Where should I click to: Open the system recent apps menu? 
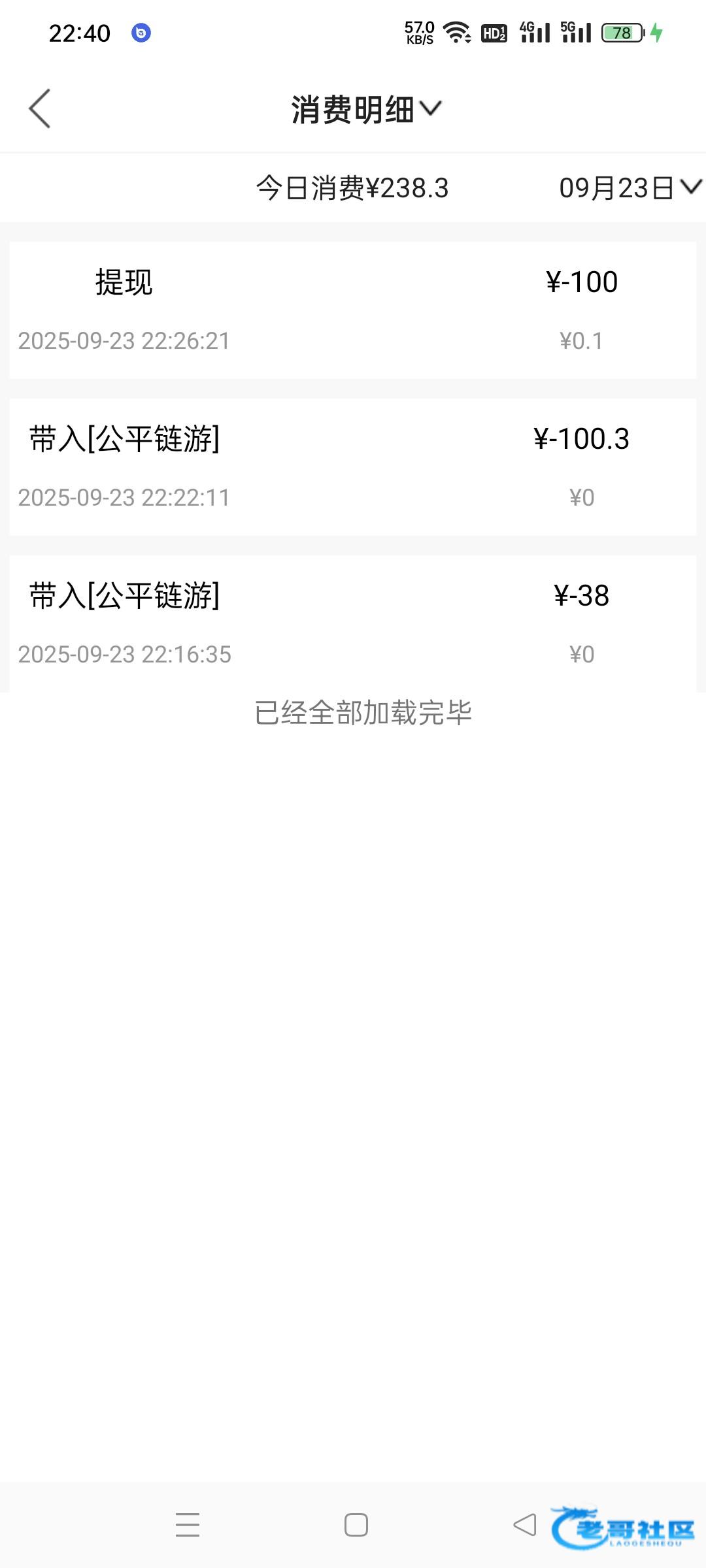tap(188, 1525)
